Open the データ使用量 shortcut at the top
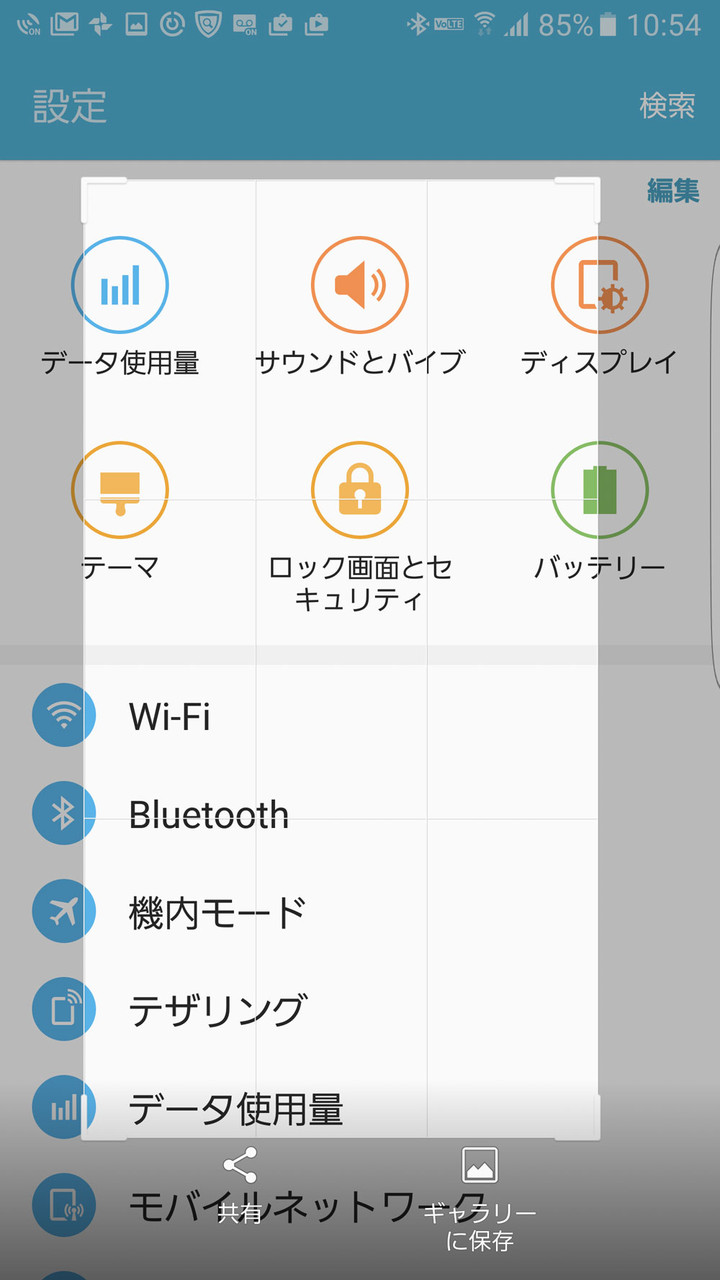The image size is (720, 1280). pyautogui.click(x=120, y=307)
